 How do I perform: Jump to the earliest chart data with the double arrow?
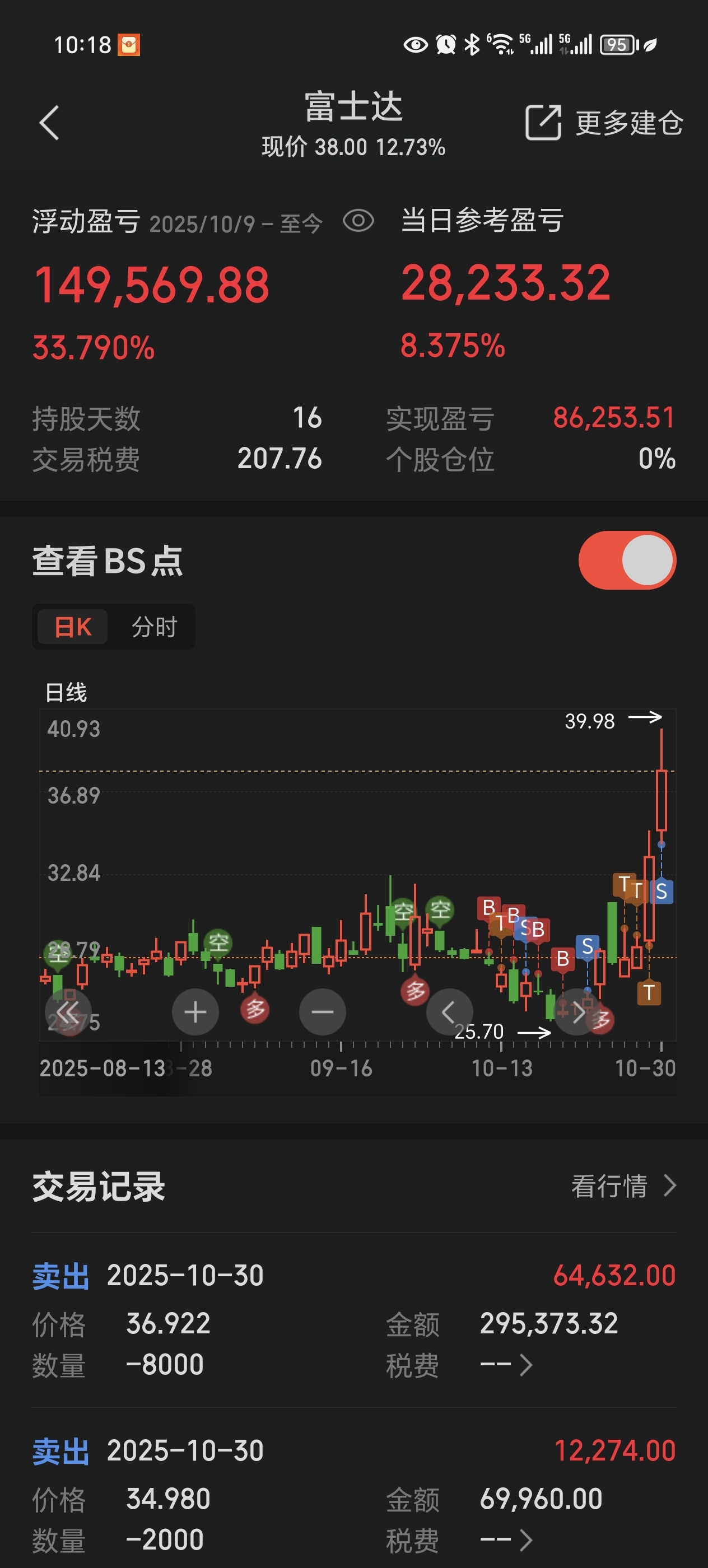[68, 1012]
